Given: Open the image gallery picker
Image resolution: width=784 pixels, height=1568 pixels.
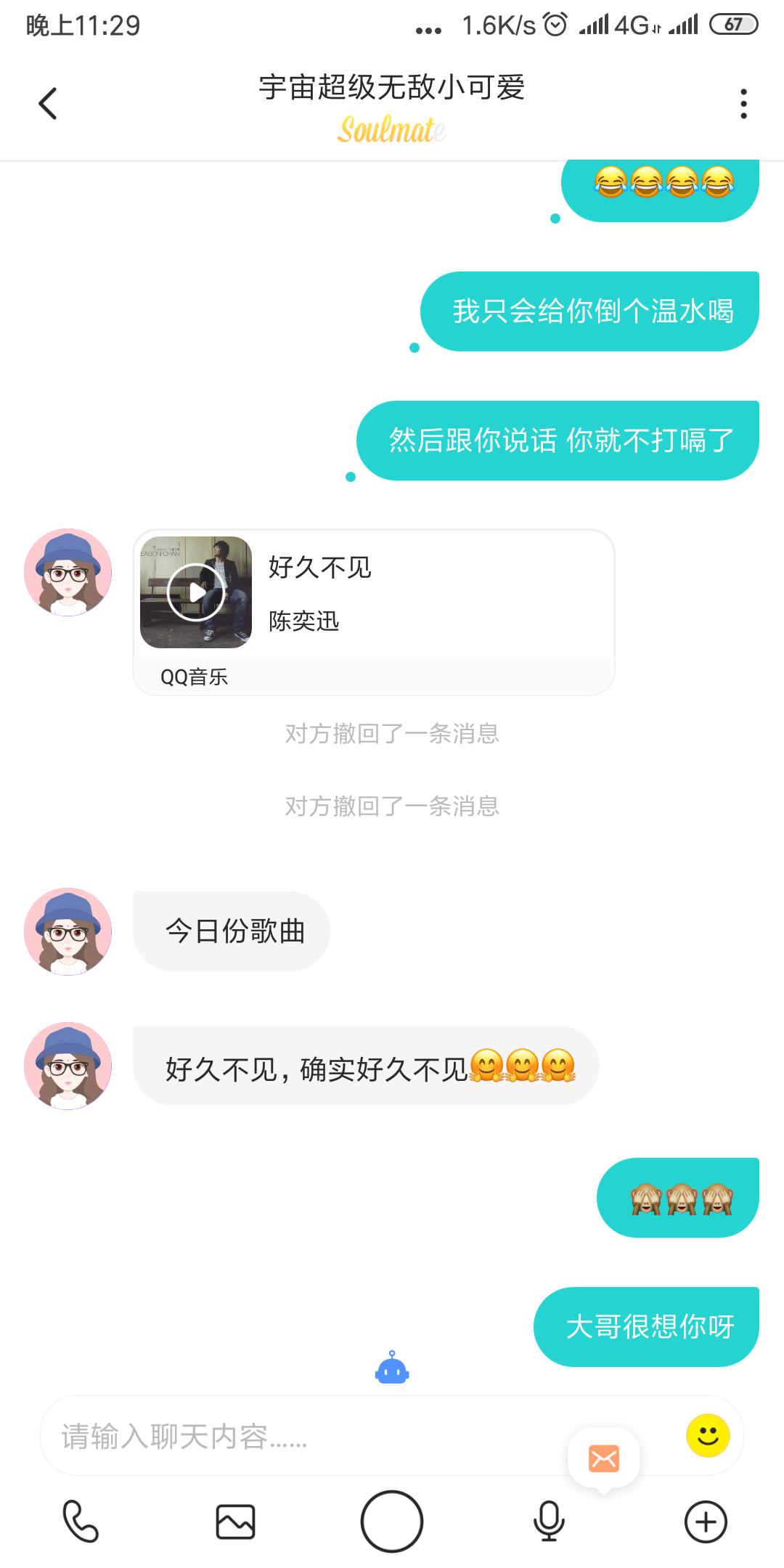Looking at the screenshot, I should click(x=235, y=1522).
